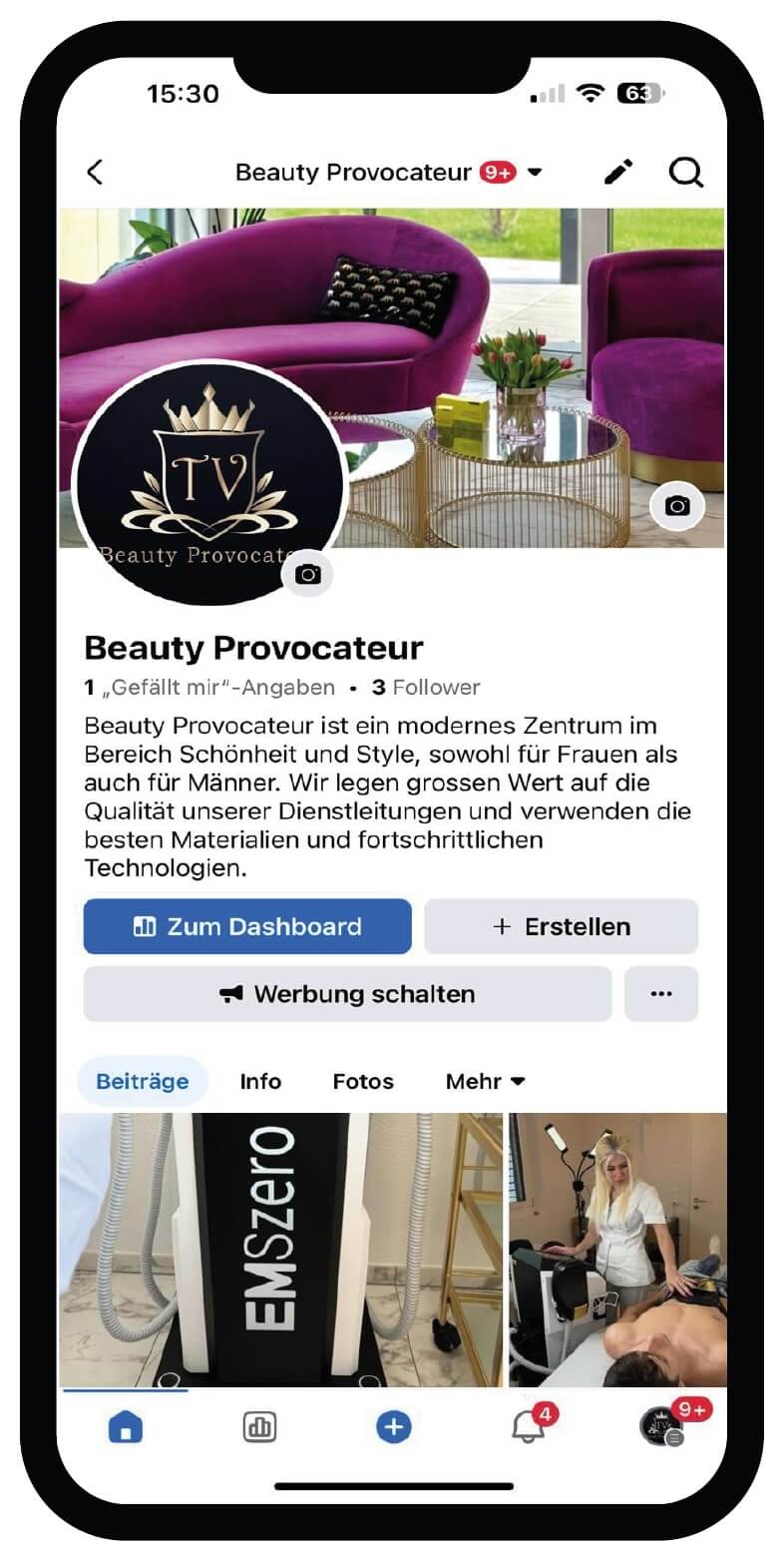Switch to the Info tab

click(x=260, y=1081)
